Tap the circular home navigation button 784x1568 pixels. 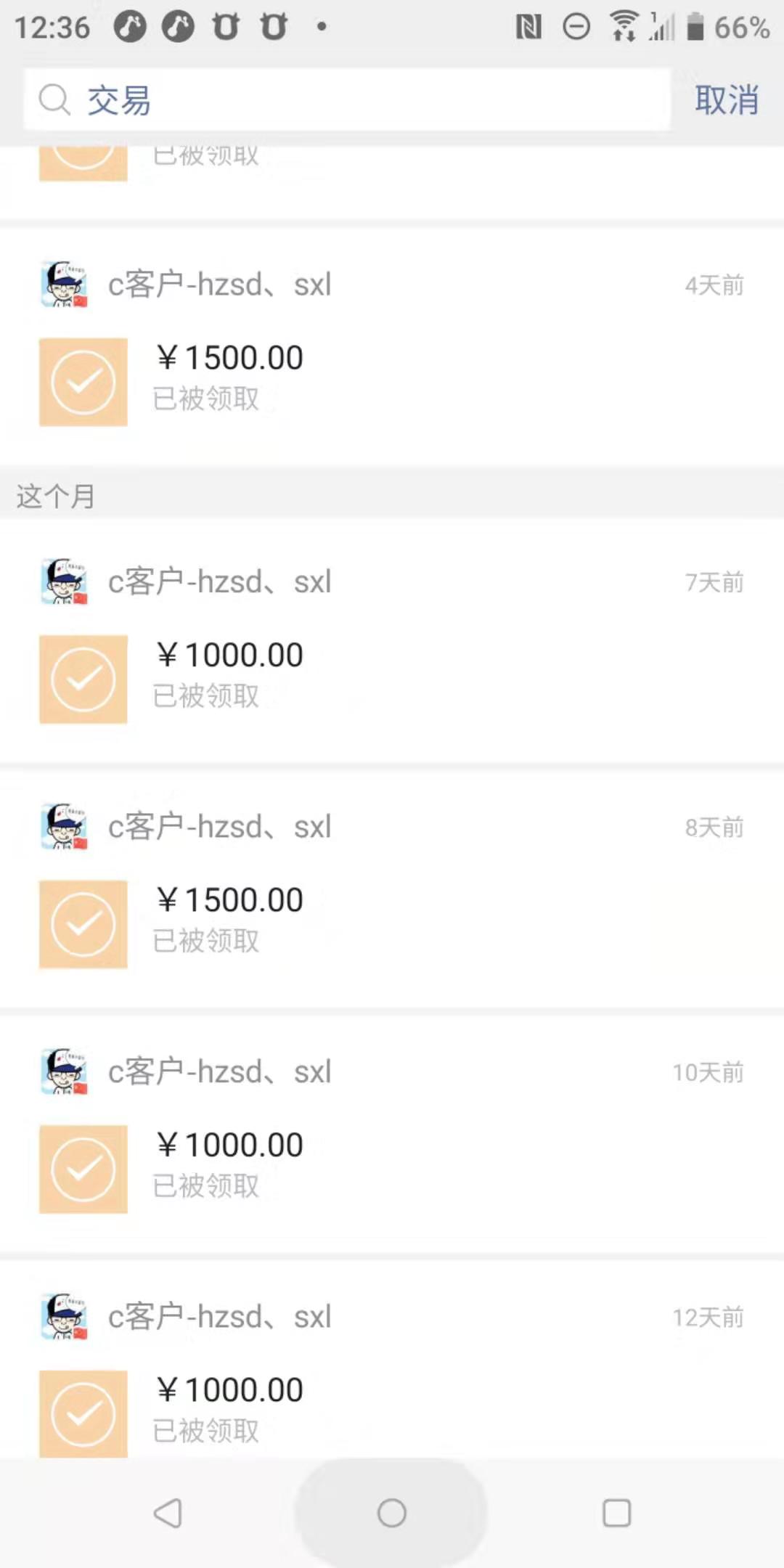(x=392, y=1514)
